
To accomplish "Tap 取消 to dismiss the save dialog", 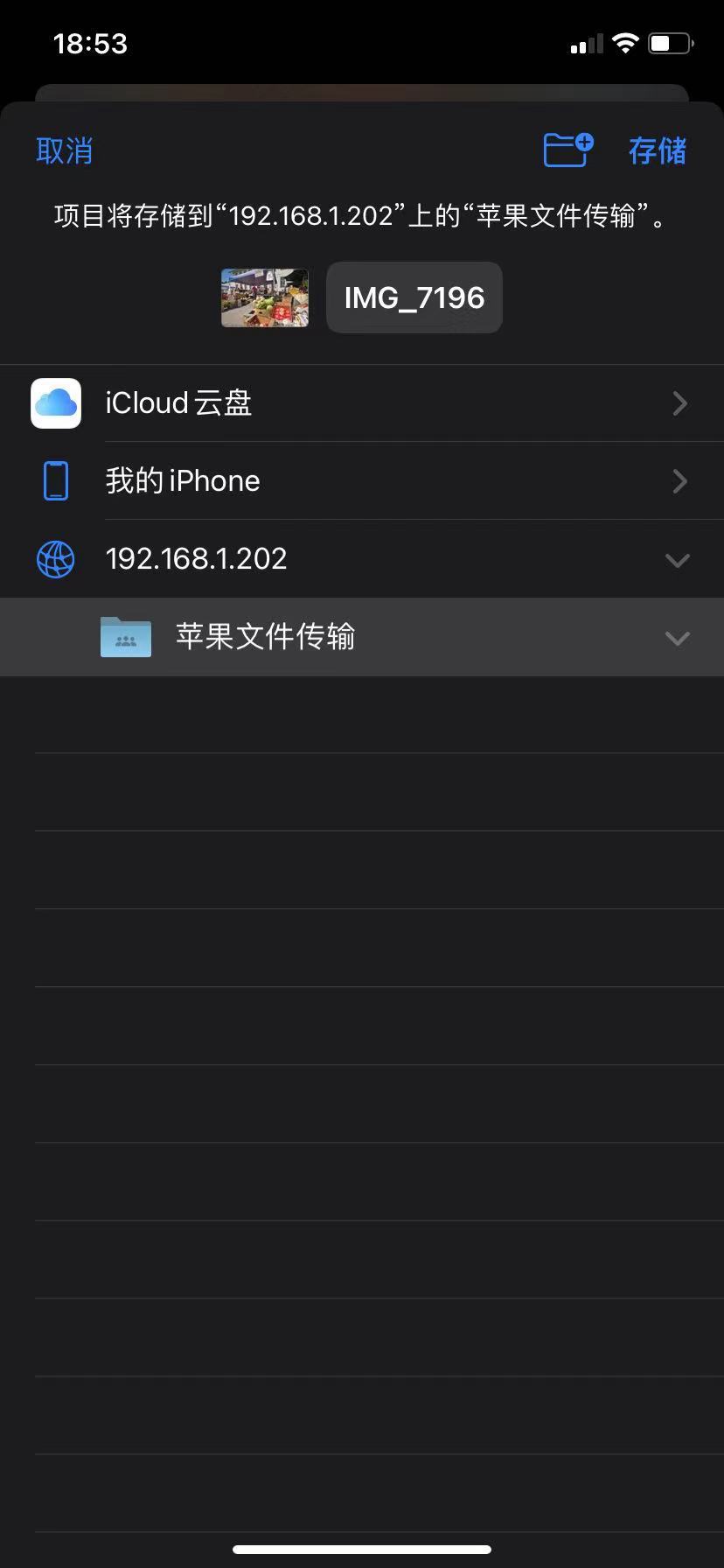I will click(64, 150).
